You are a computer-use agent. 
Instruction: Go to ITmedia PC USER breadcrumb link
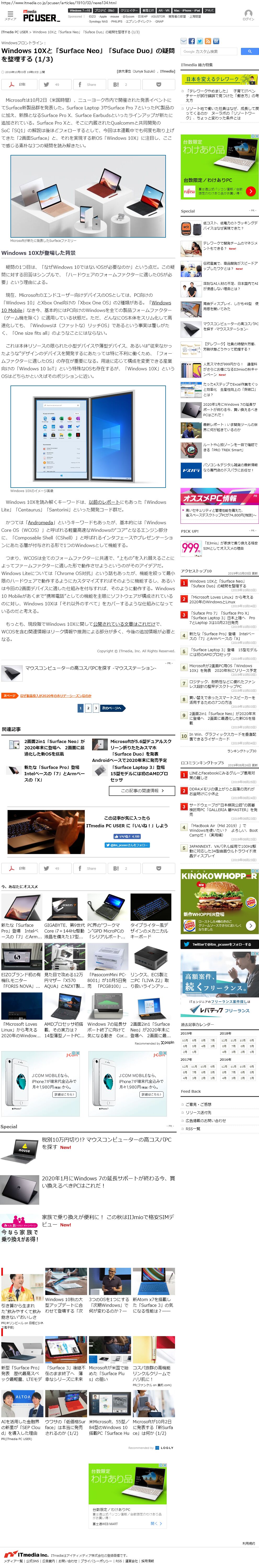point(15,32)
